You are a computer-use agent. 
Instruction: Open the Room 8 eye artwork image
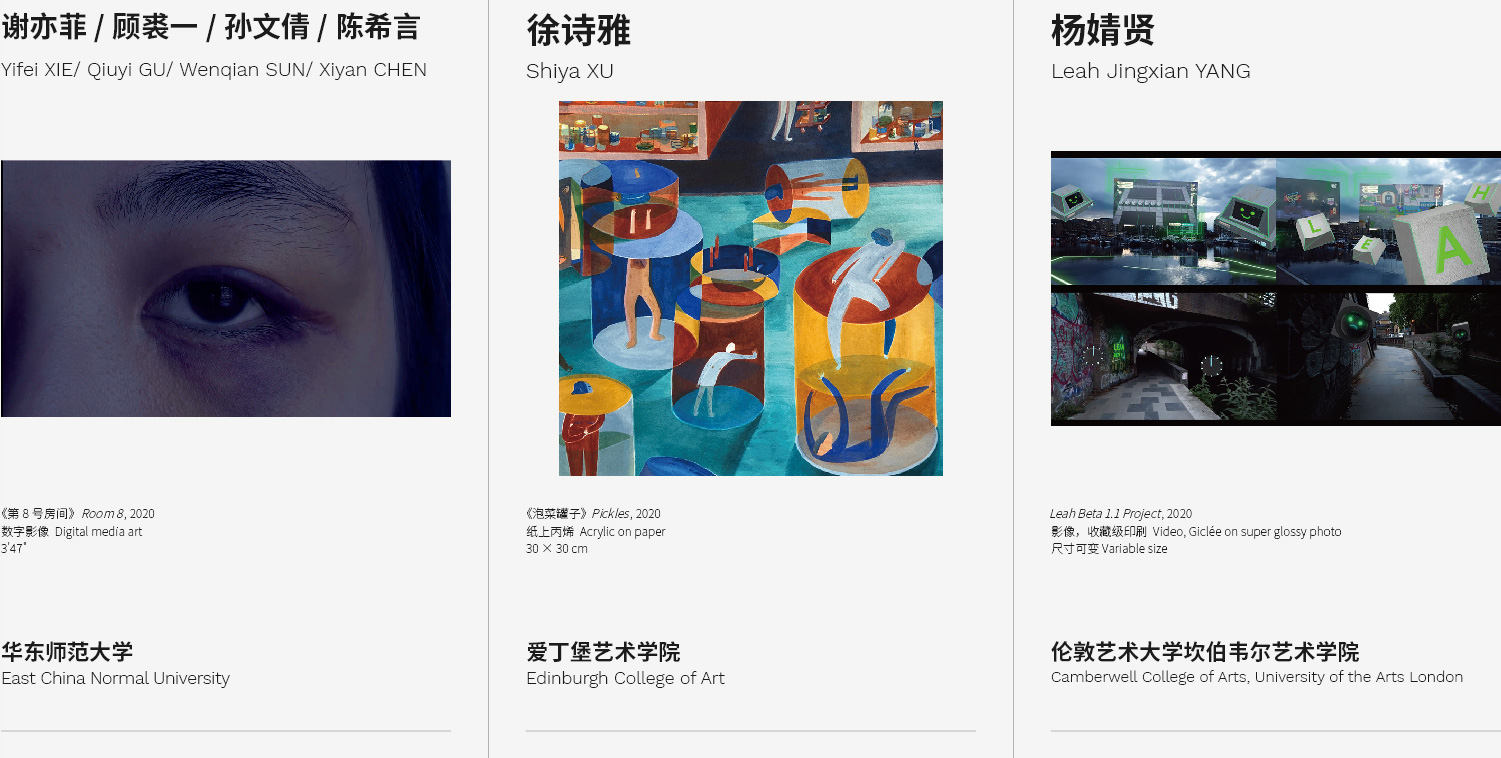tap(226, 288)
